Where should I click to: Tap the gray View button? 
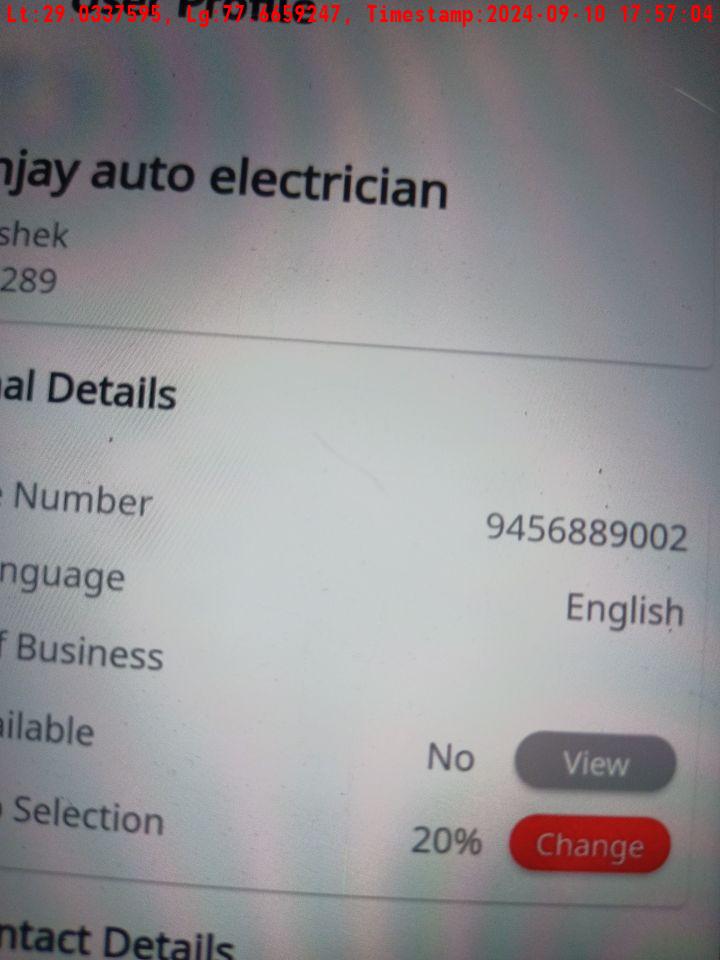(595, 764)
